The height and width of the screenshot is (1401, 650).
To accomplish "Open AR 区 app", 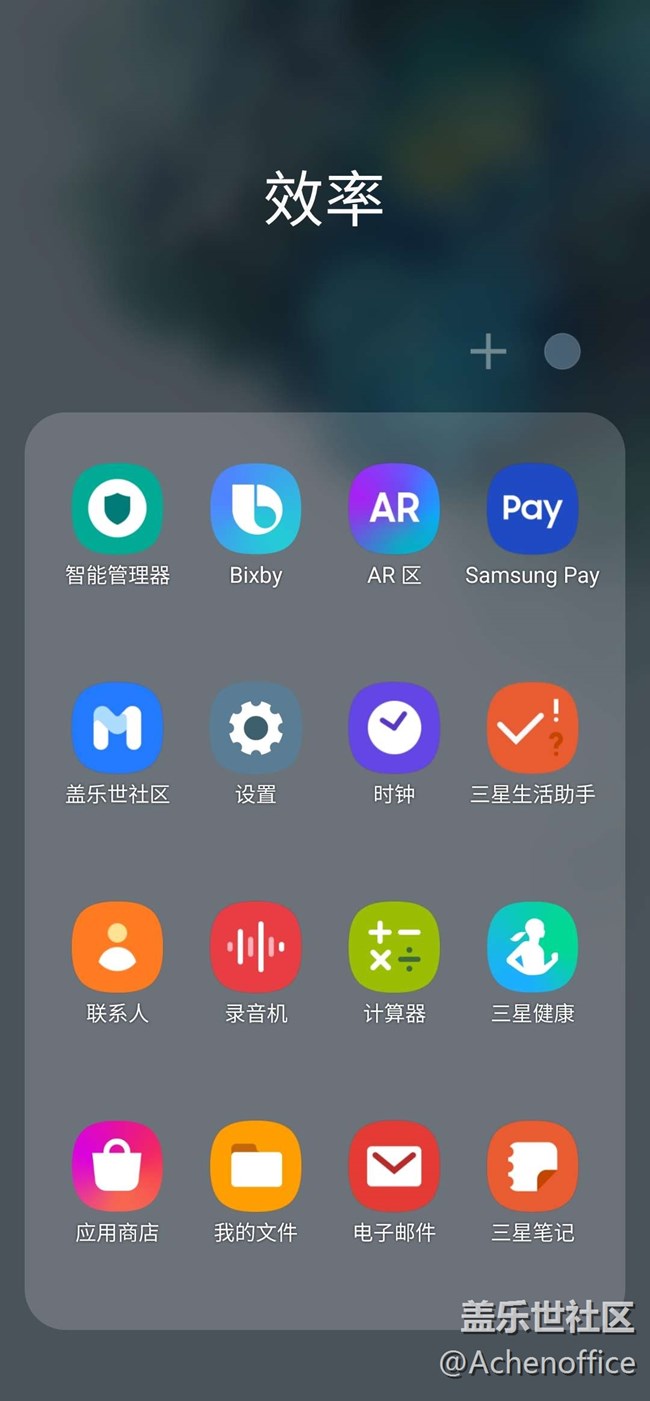I will (394, 509).
